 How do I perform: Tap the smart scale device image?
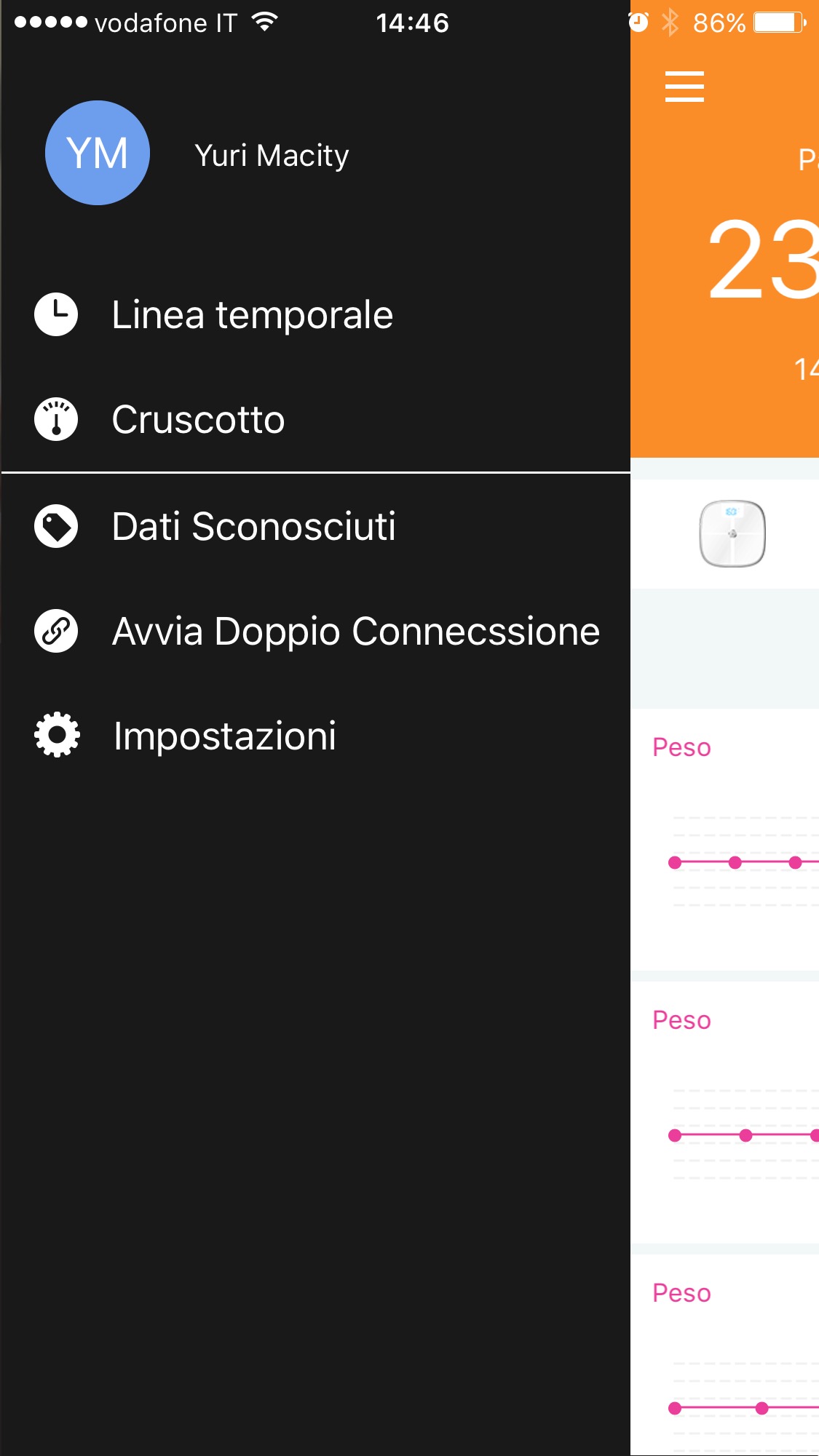click(x=732, y=533)
